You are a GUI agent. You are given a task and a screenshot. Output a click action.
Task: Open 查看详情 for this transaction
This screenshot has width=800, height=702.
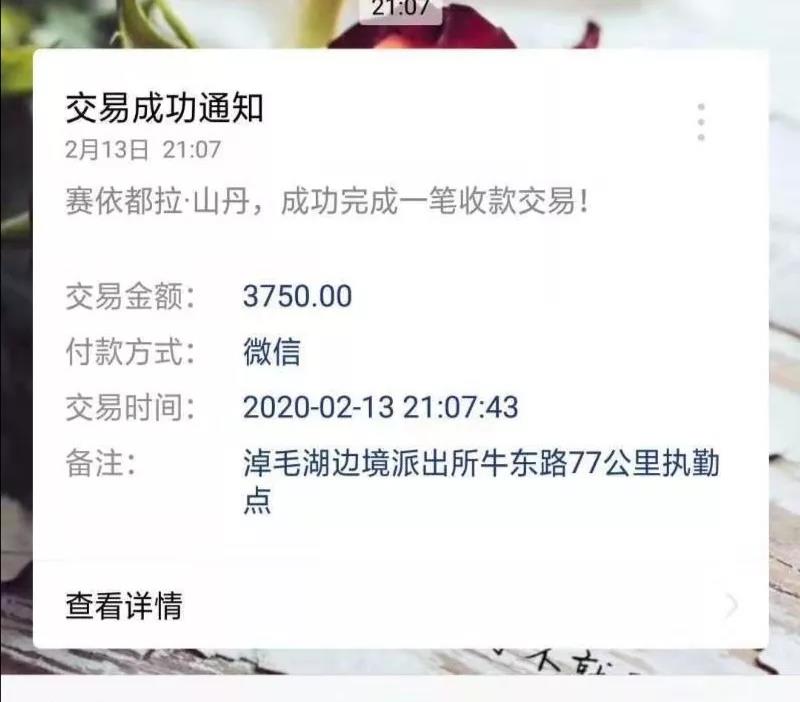[124, 606]
